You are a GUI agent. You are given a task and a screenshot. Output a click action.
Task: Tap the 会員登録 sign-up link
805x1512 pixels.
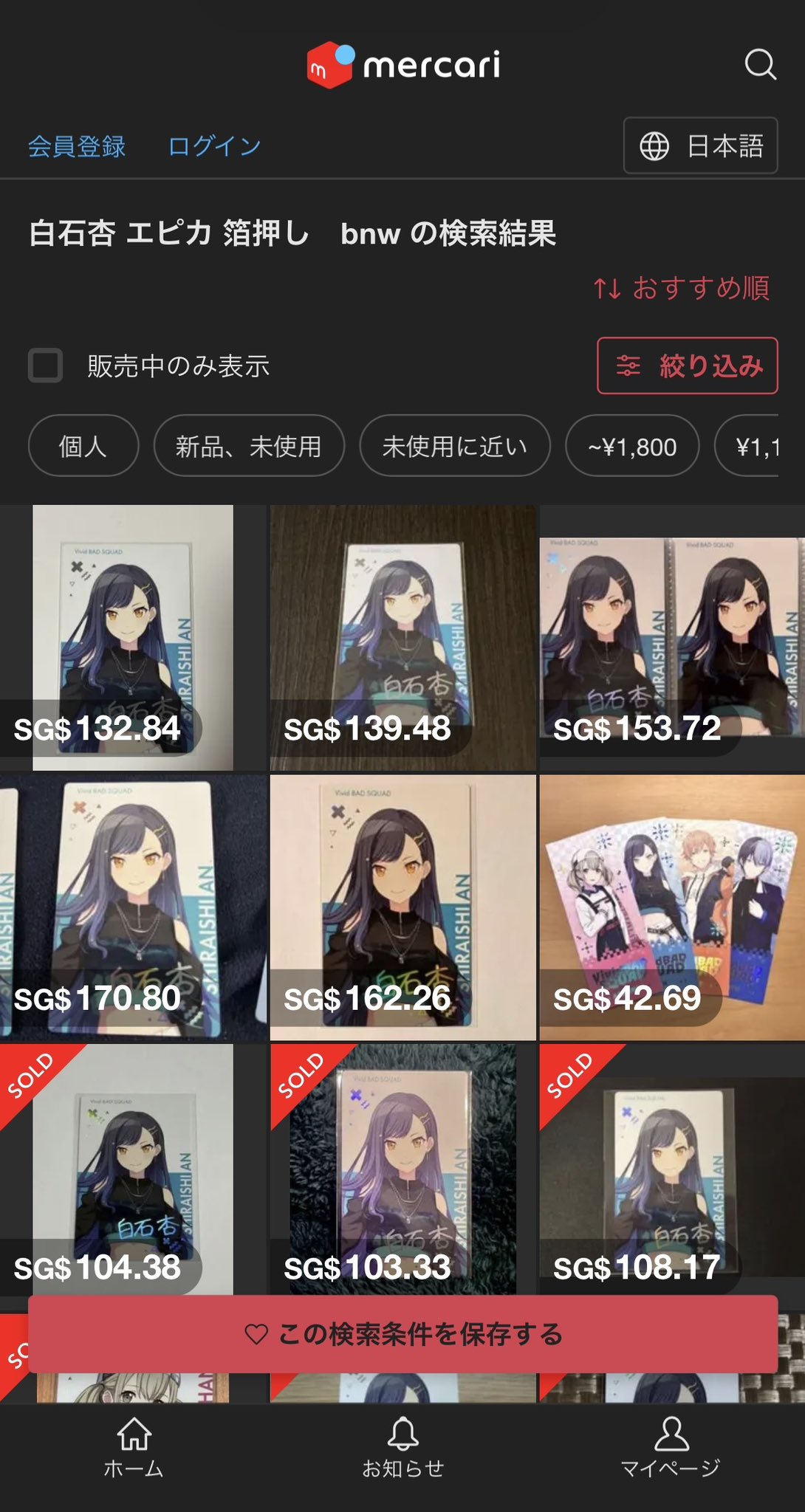77,146
